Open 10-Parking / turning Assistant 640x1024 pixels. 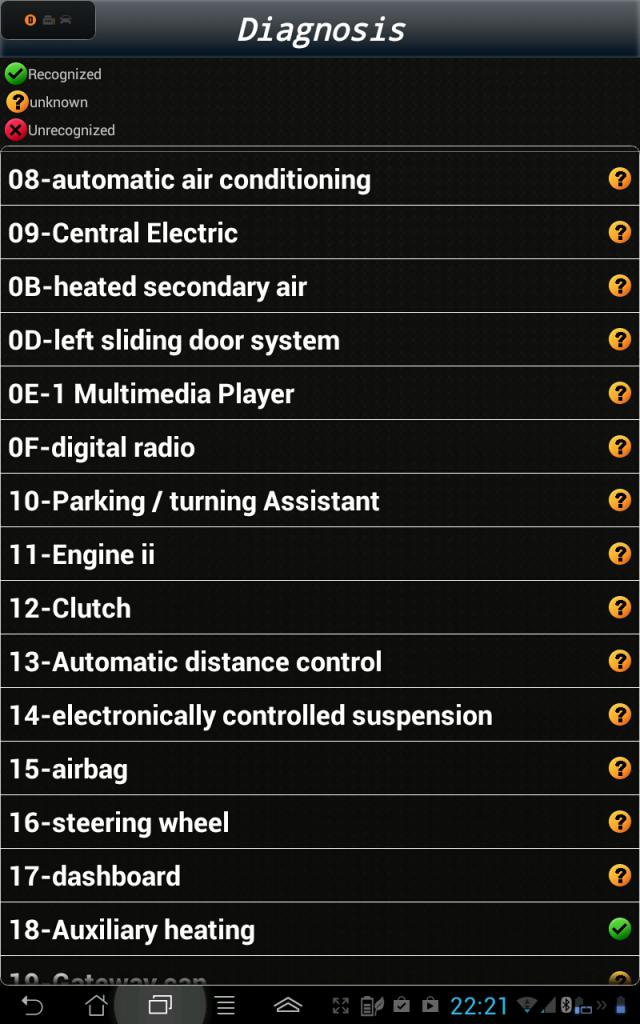pyautogui.click(x=320, y=500)
